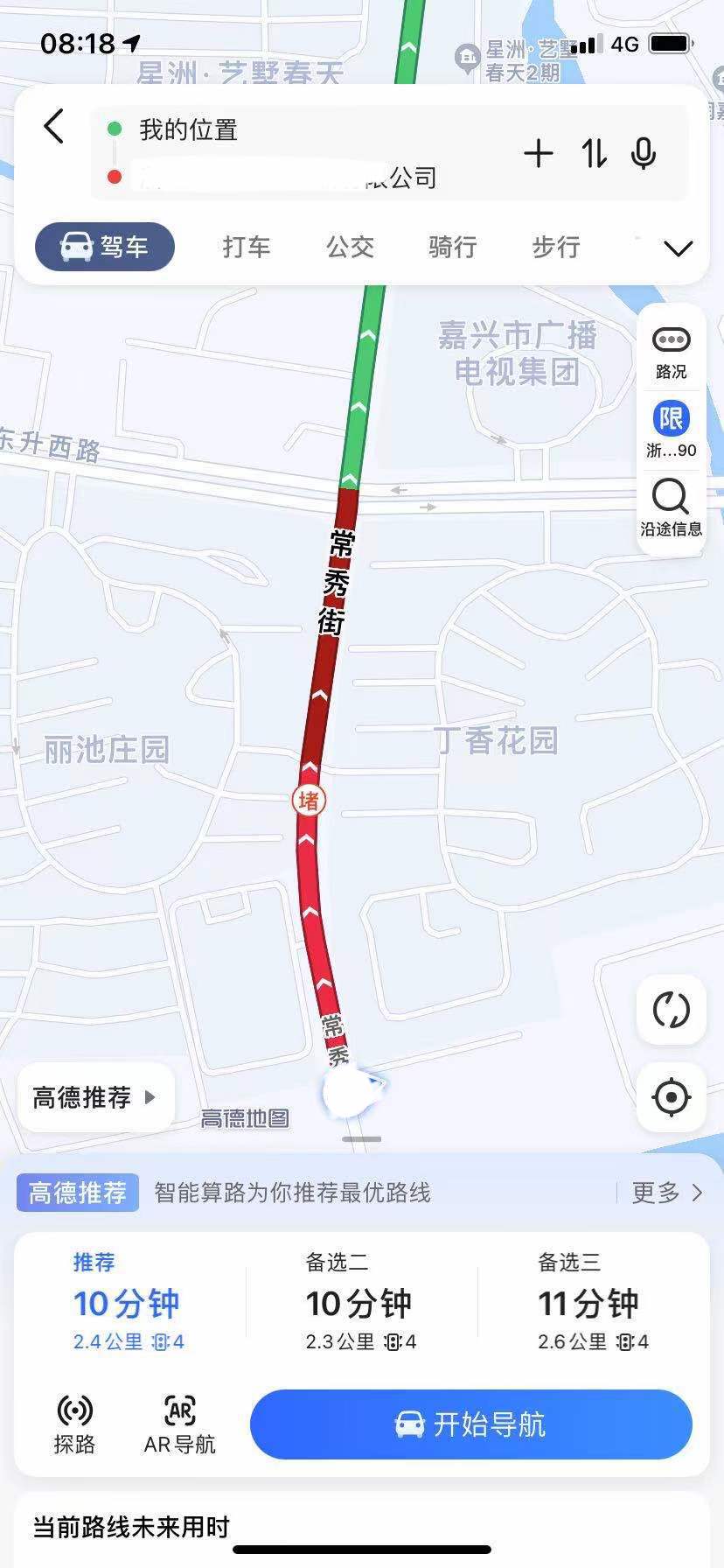Screen dimensions: 724x1568
Task: Open the 限 driving restriction setting
Action: [x=671, y=429]
